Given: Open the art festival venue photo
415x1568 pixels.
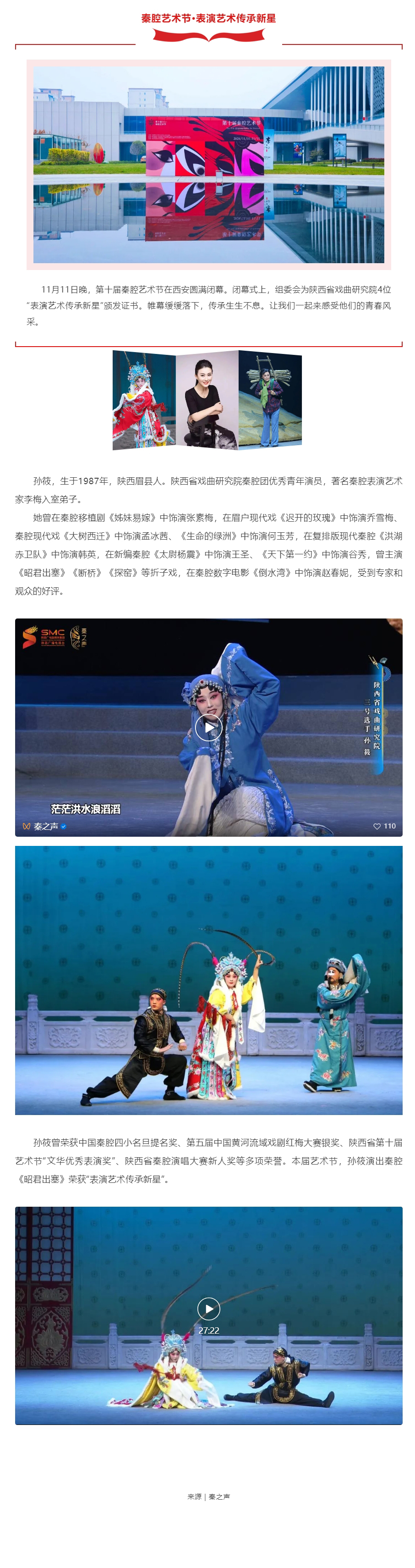Looking at the screenshot, I should click(x=208, y=164).
